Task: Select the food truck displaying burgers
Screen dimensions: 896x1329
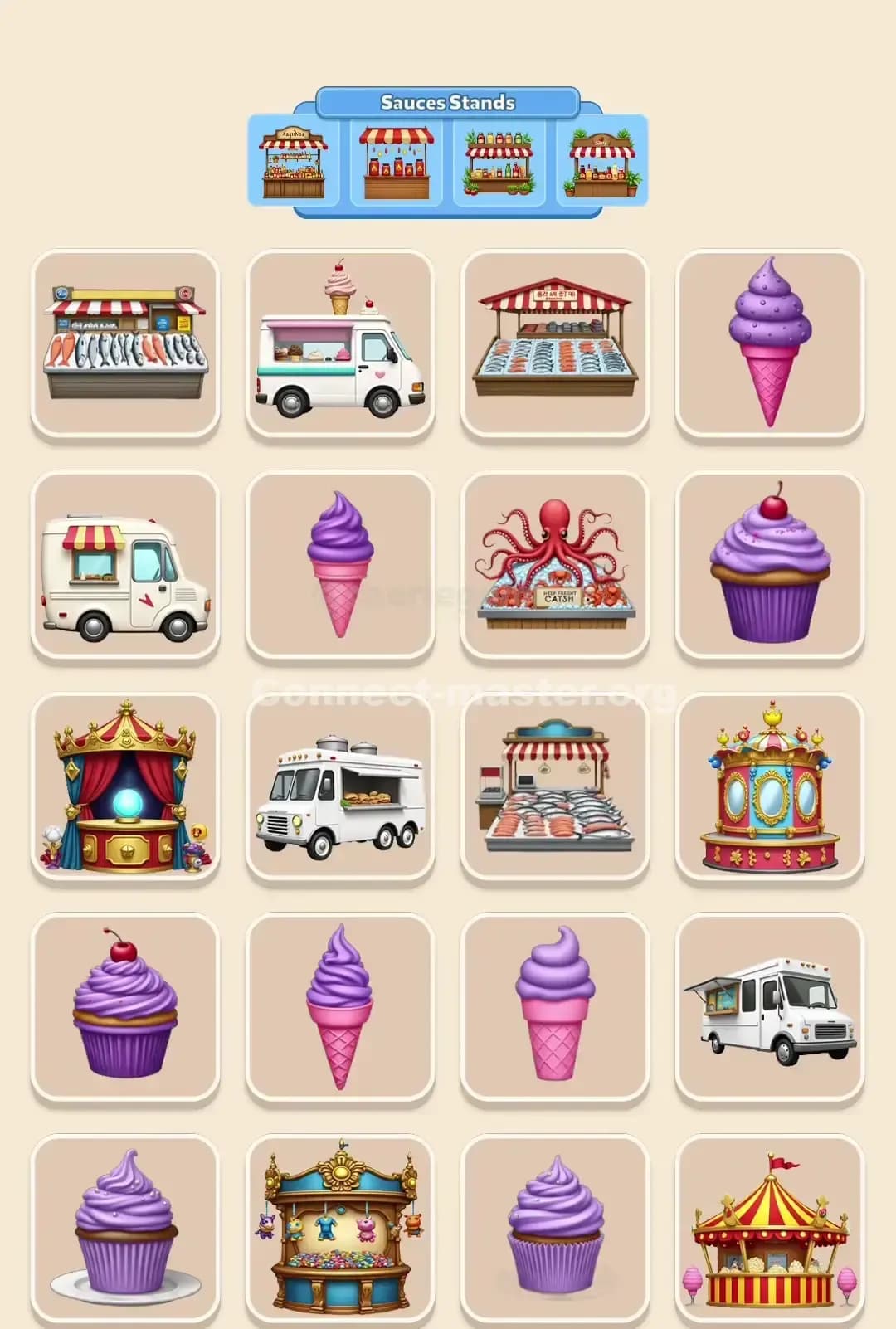Action: coord(340,786)
